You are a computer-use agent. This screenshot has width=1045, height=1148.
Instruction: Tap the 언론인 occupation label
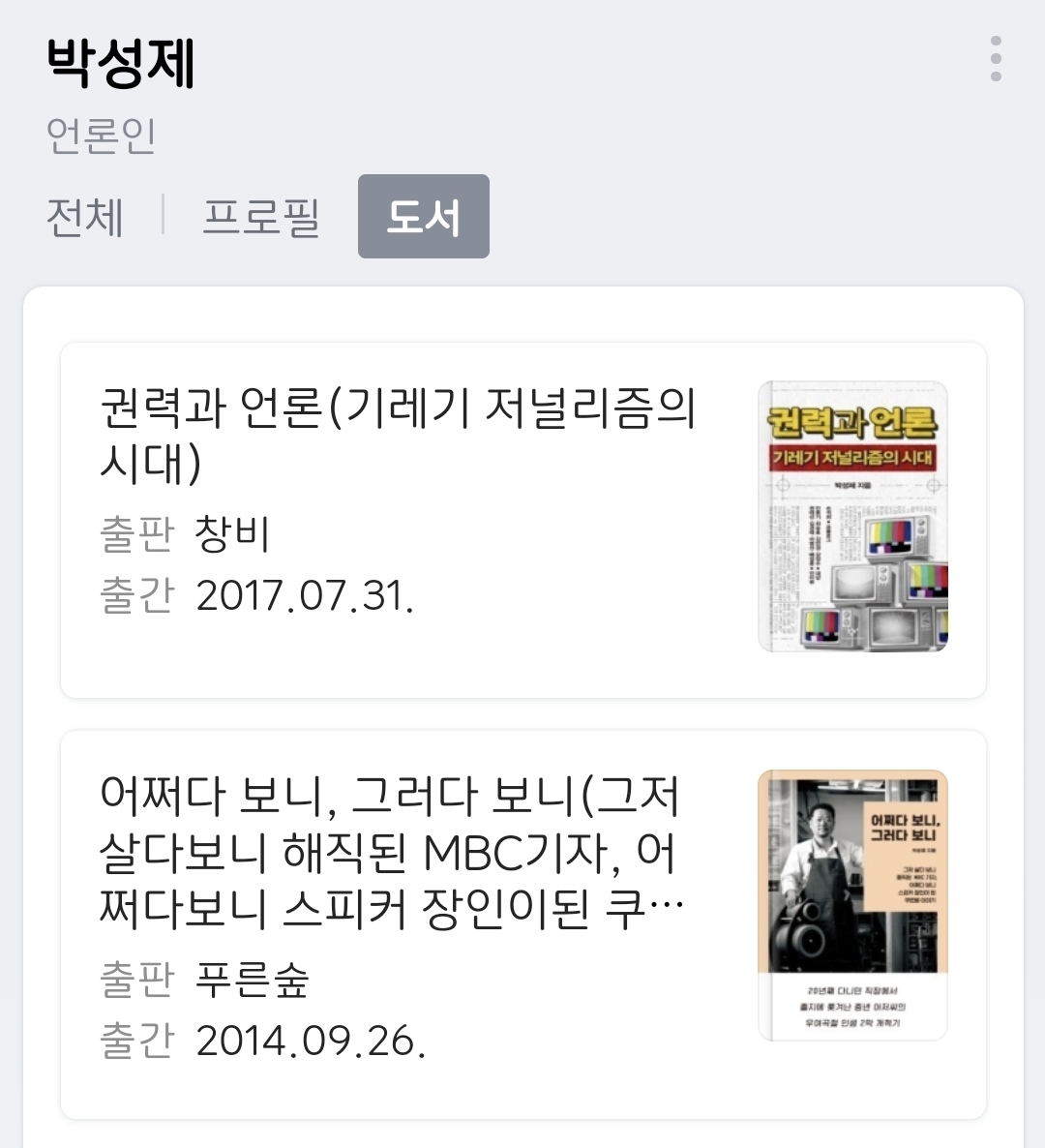coord(102,136)
